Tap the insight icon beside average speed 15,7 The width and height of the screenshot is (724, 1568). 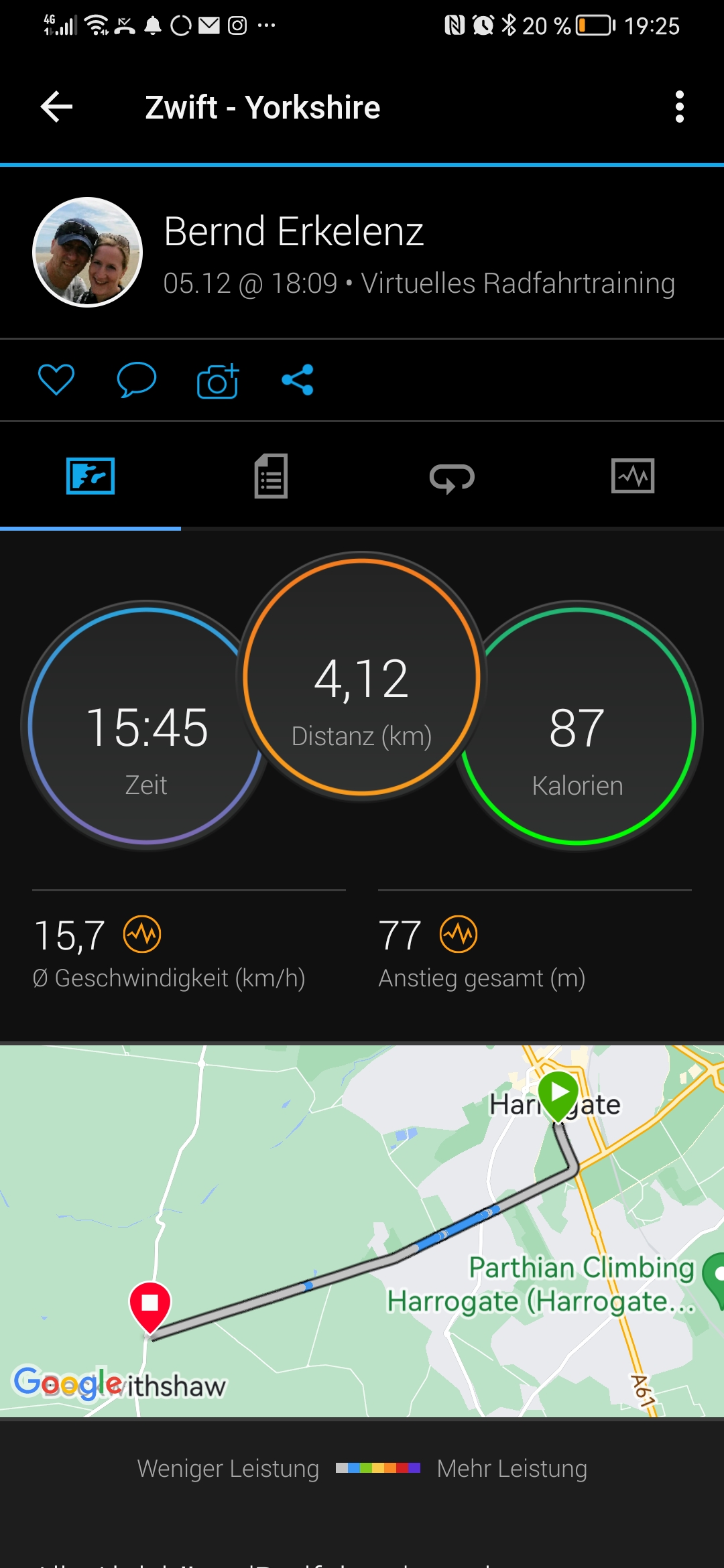[x=142, y=934]
